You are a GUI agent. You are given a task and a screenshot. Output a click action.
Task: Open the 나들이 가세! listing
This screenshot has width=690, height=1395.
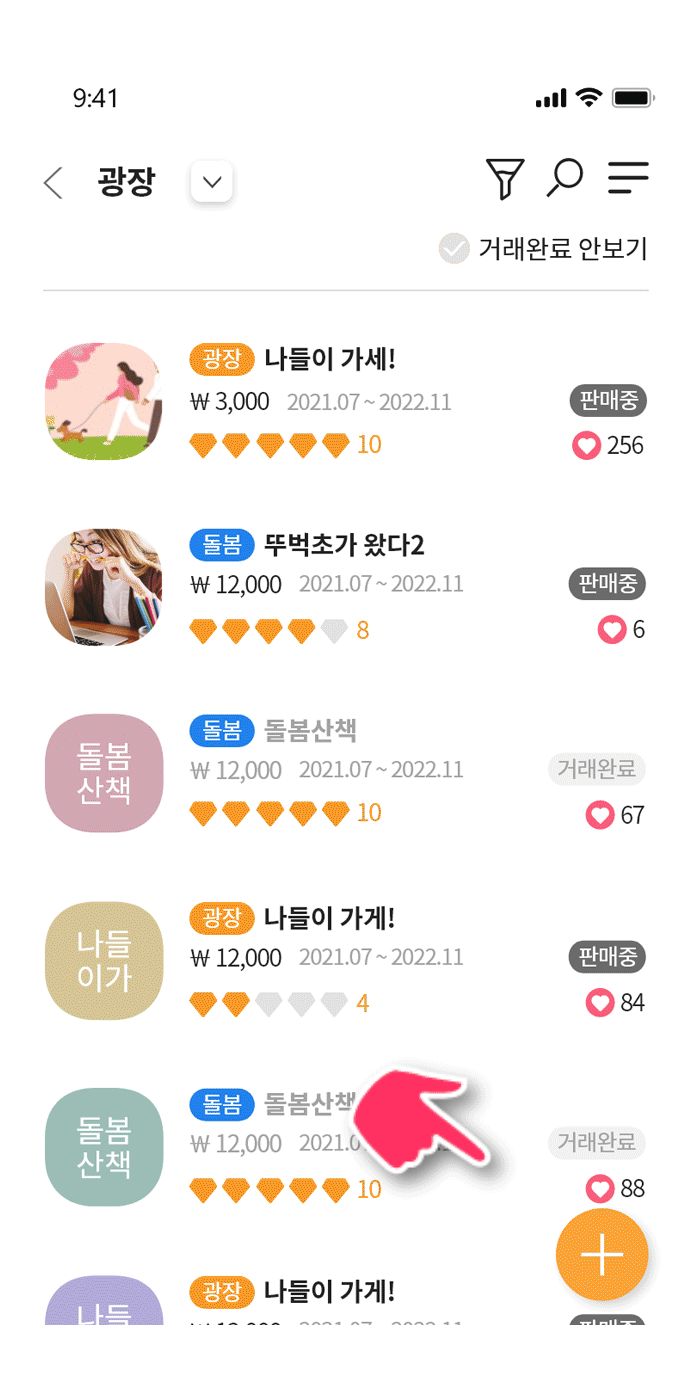tap(330, 359)
